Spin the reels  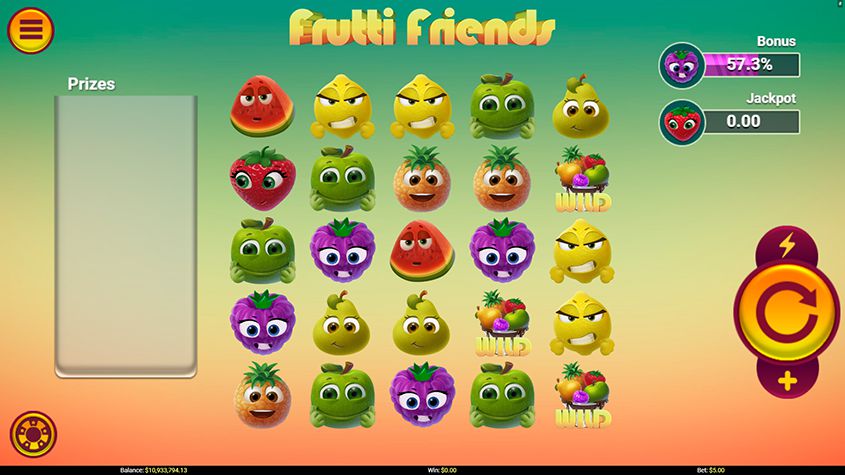[x=786, y=313]
